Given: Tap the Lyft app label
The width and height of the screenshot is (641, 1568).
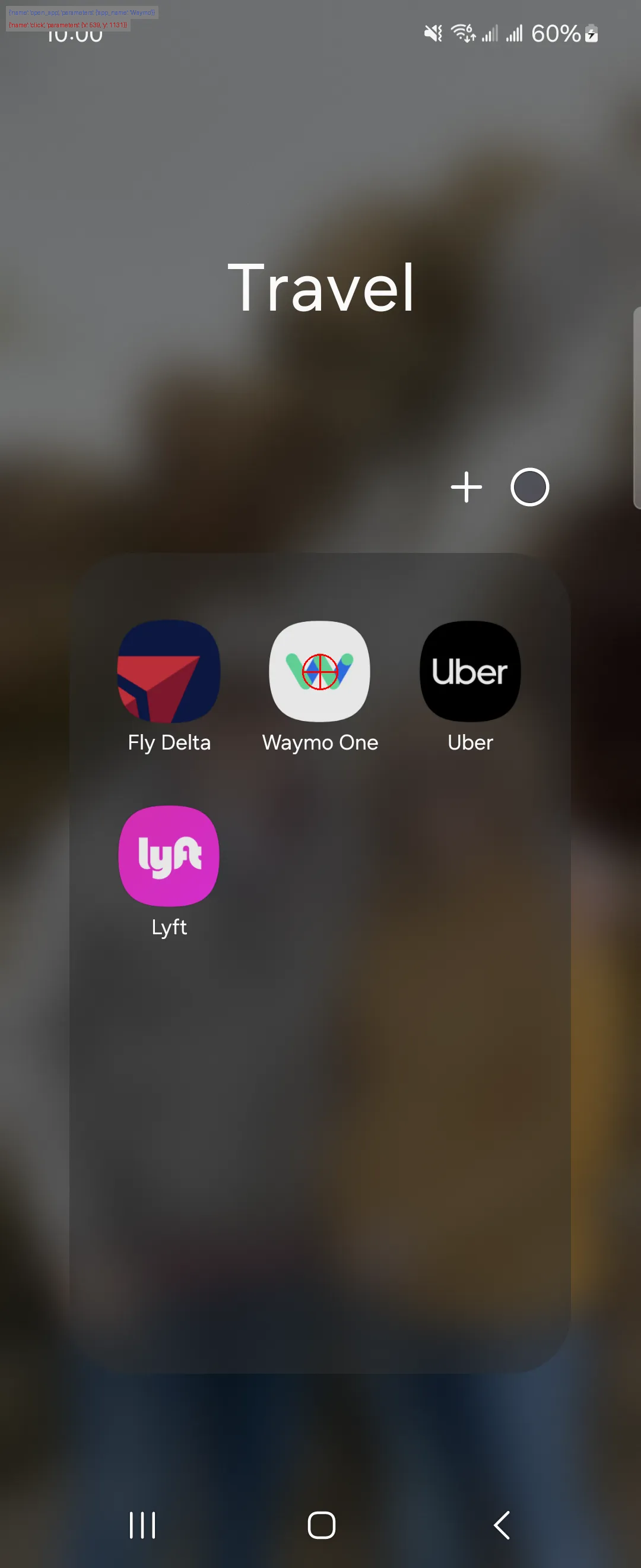Looking at the screenshot, I should pos(169,927).
